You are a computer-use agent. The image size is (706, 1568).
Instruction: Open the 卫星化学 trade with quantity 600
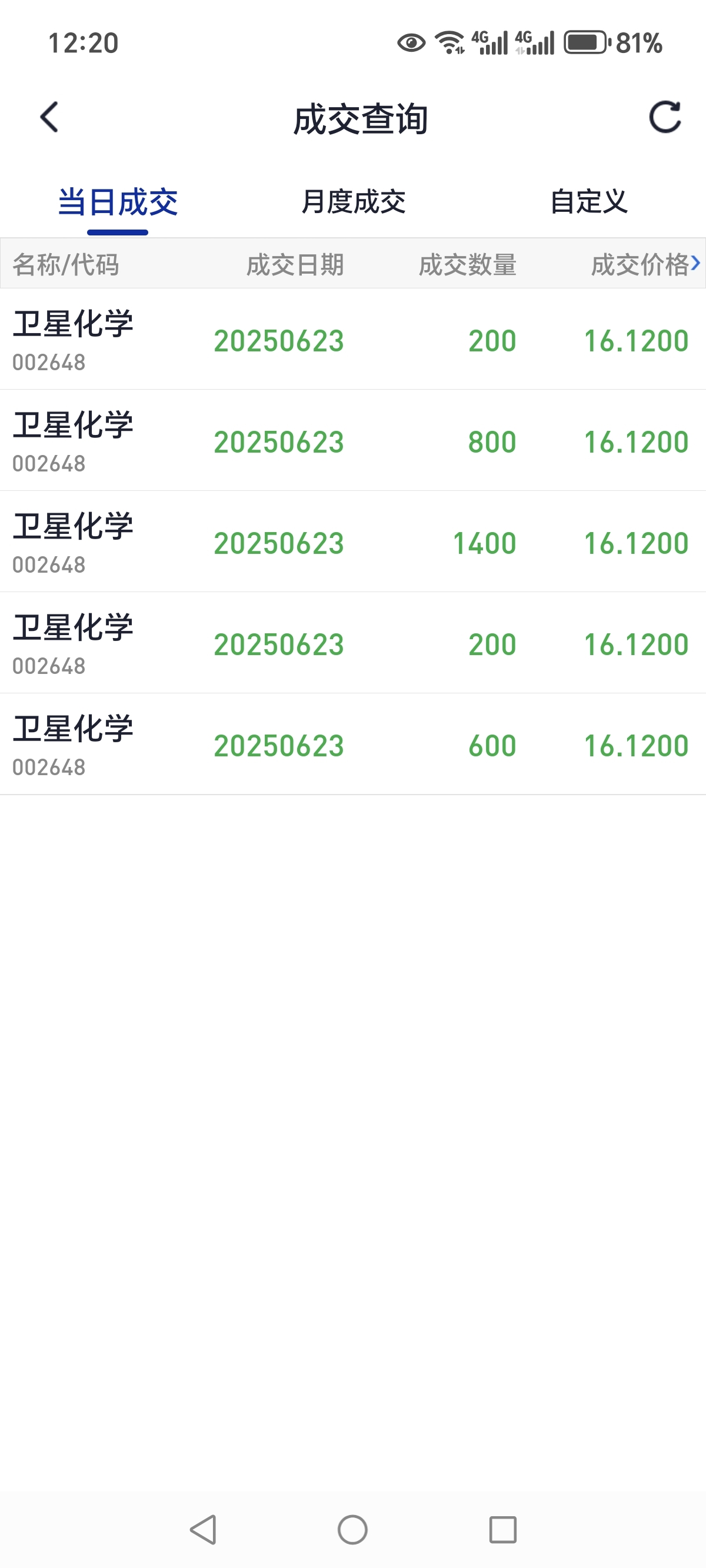[353, 745]
